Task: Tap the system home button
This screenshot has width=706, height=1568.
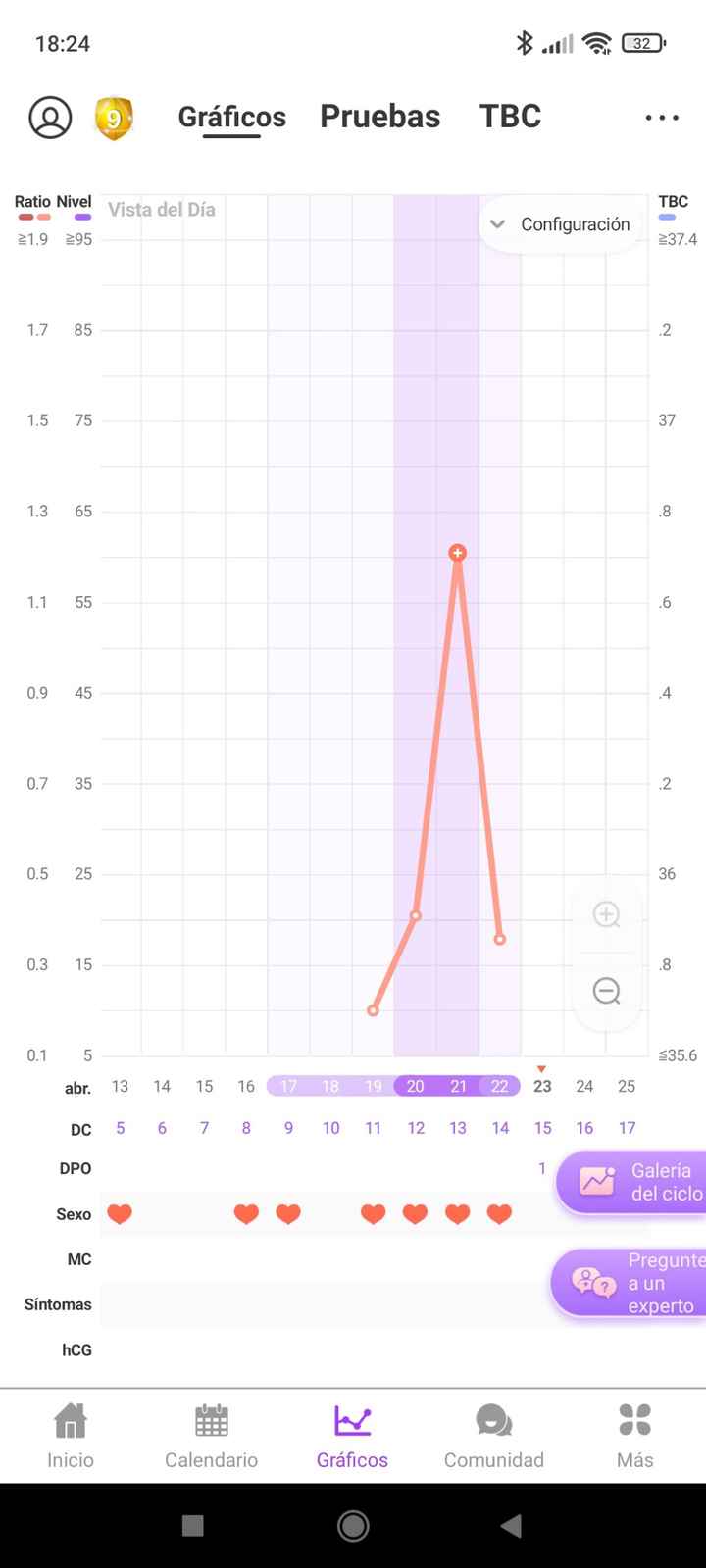Action: (353, 1525)
